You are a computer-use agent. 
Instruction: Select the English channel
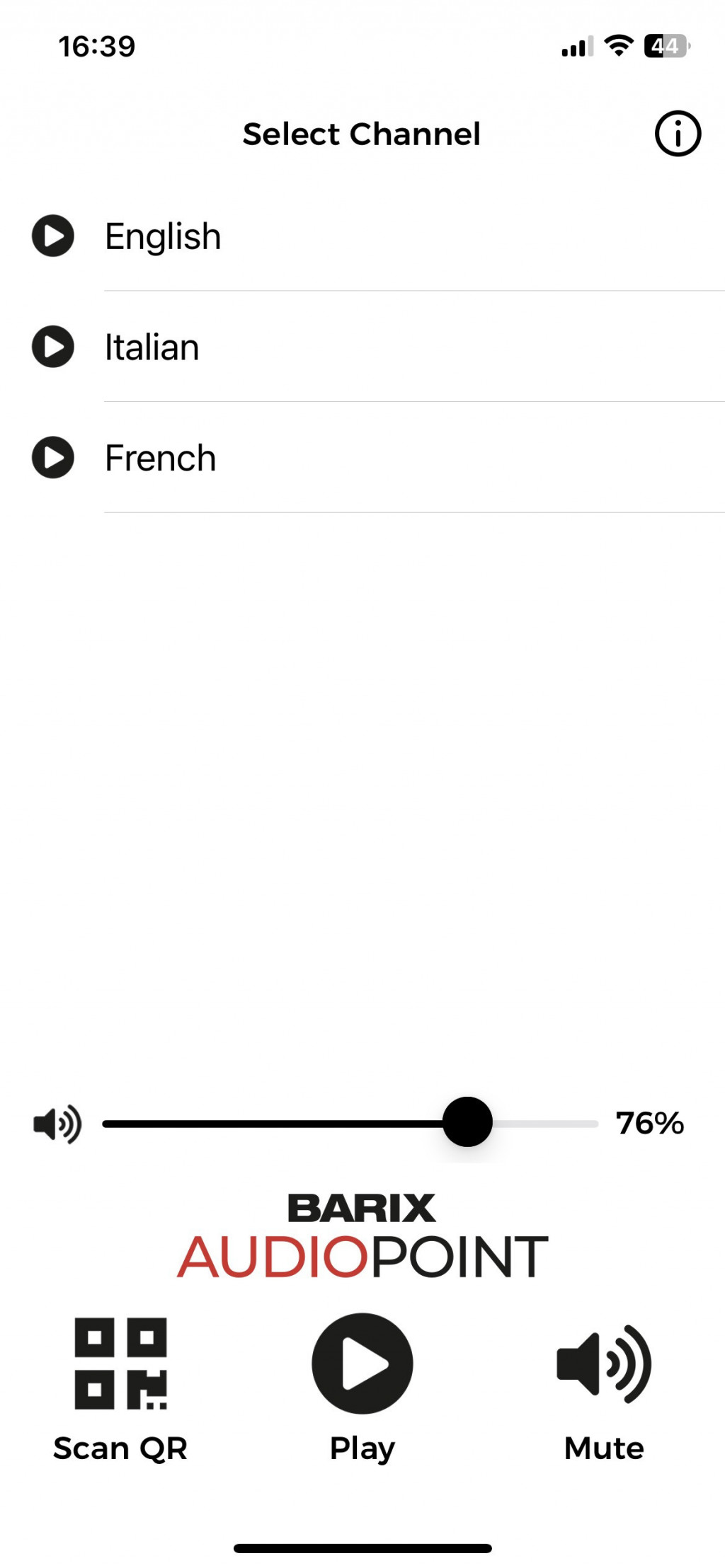point(163,236)
